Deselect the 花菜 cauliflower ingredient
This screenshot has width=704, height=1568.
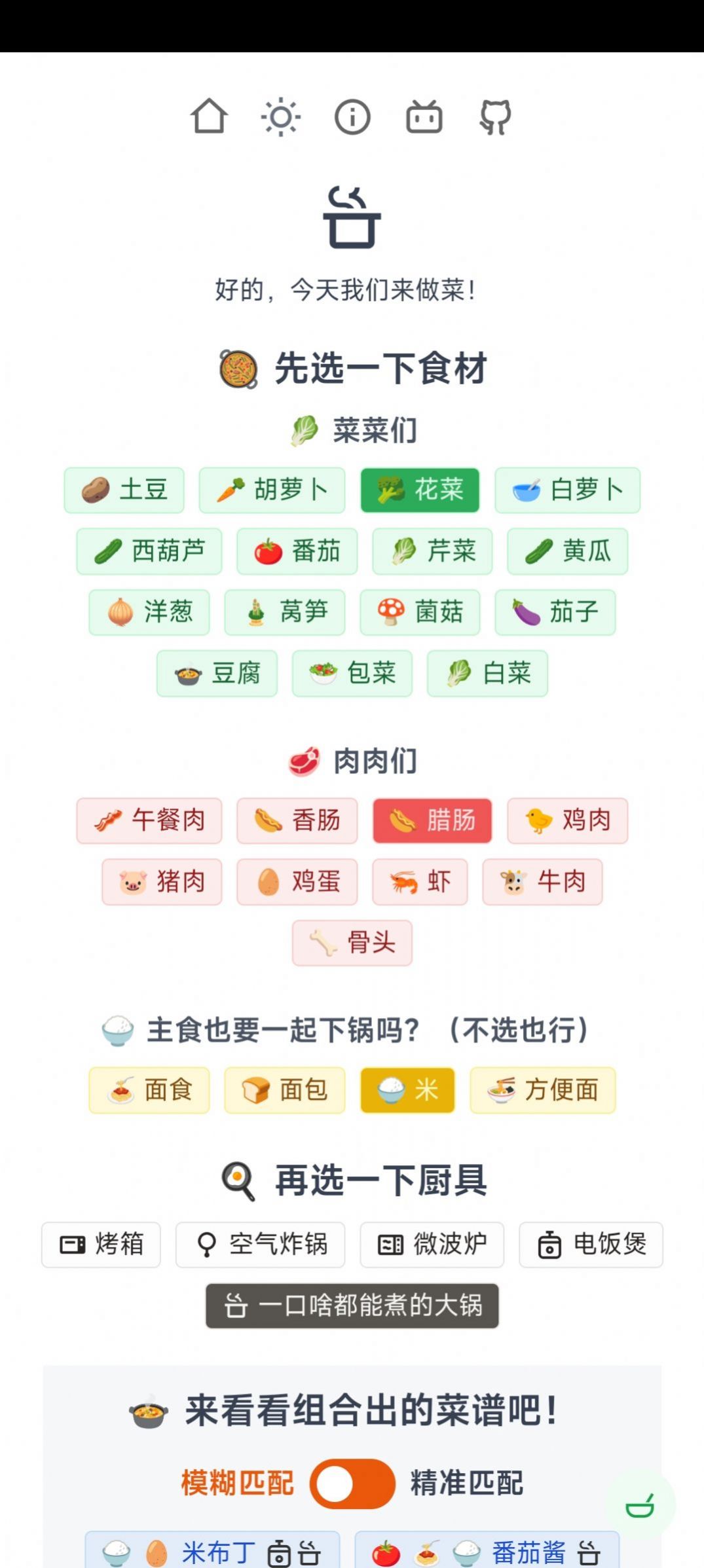419,490
